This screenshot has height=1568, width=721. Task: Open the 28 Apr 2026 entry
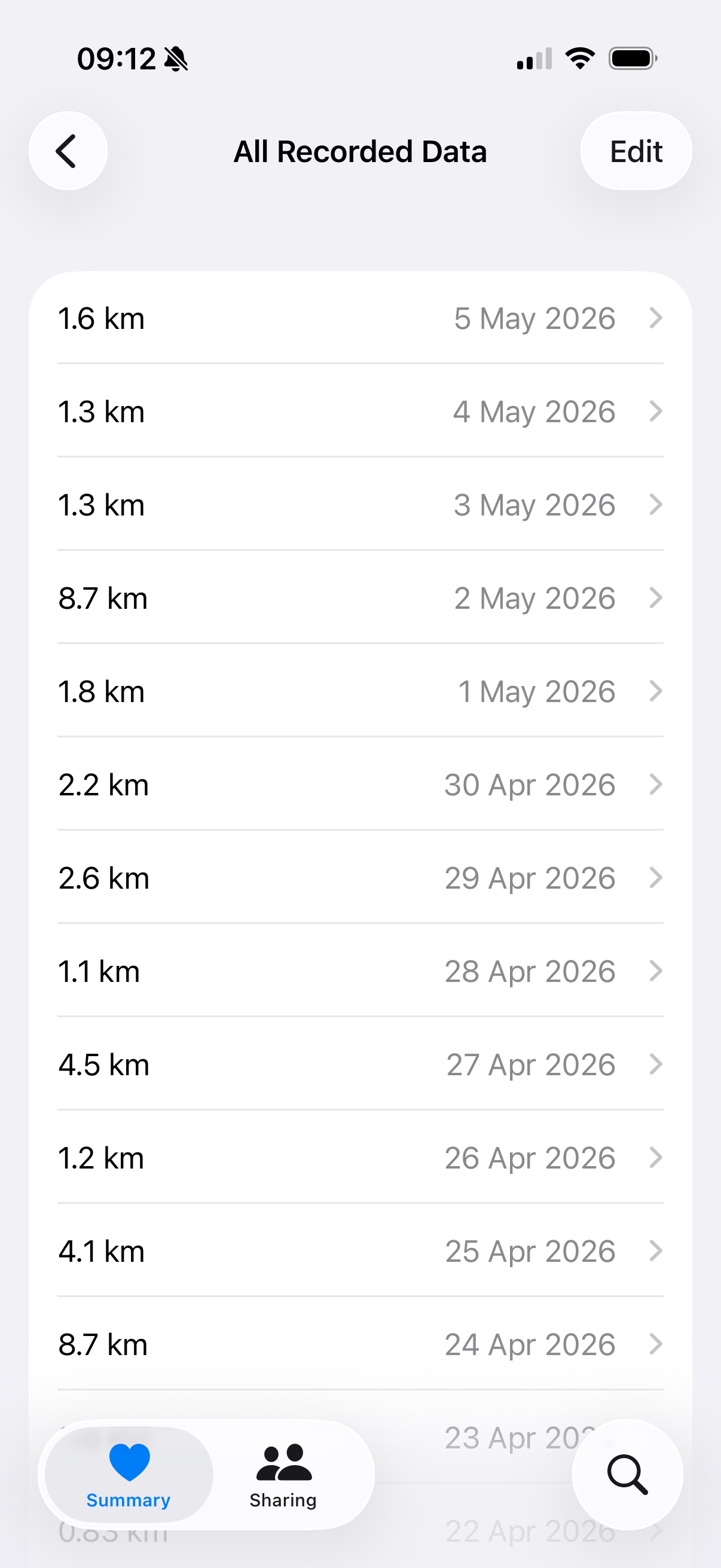click(x=360, y=971)
